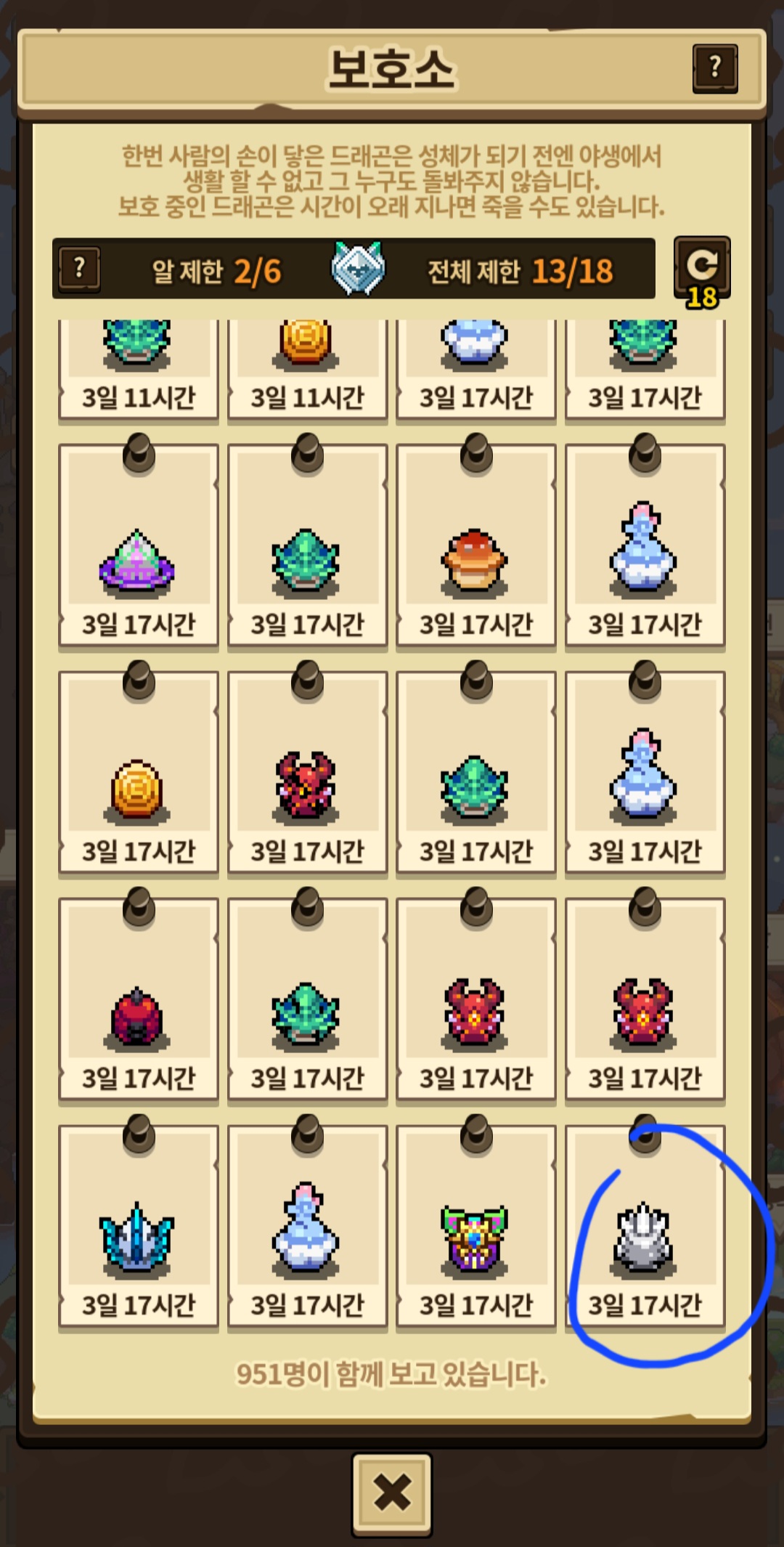Select the golden coin egg labeled 3일 11시간

(308, 369)
